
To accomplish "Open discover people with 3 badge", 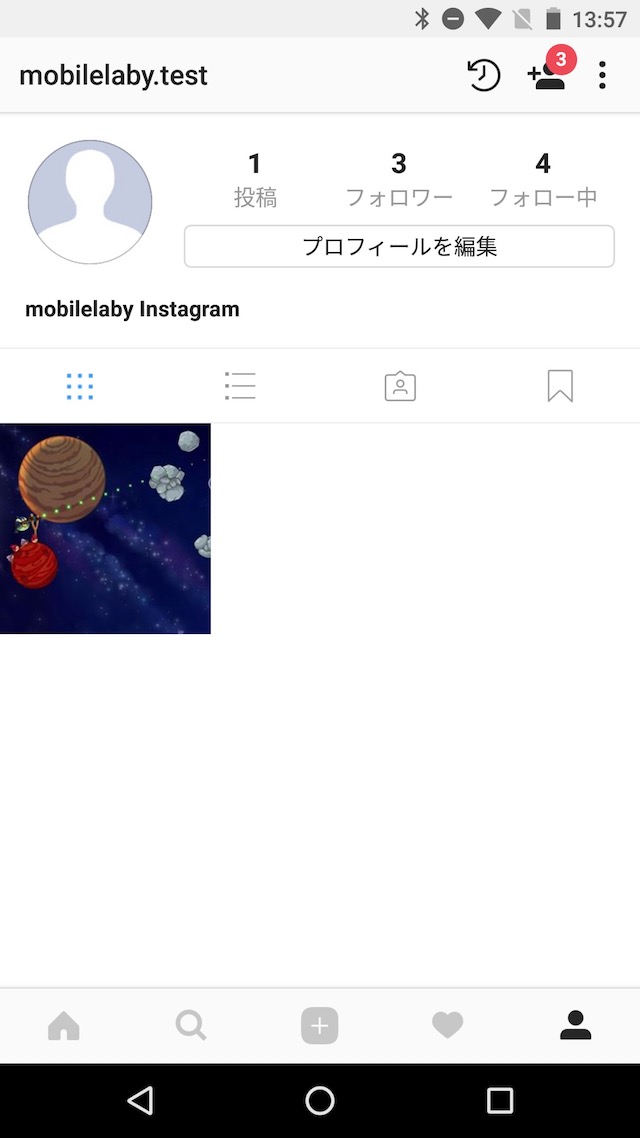I will click(547, 76).
